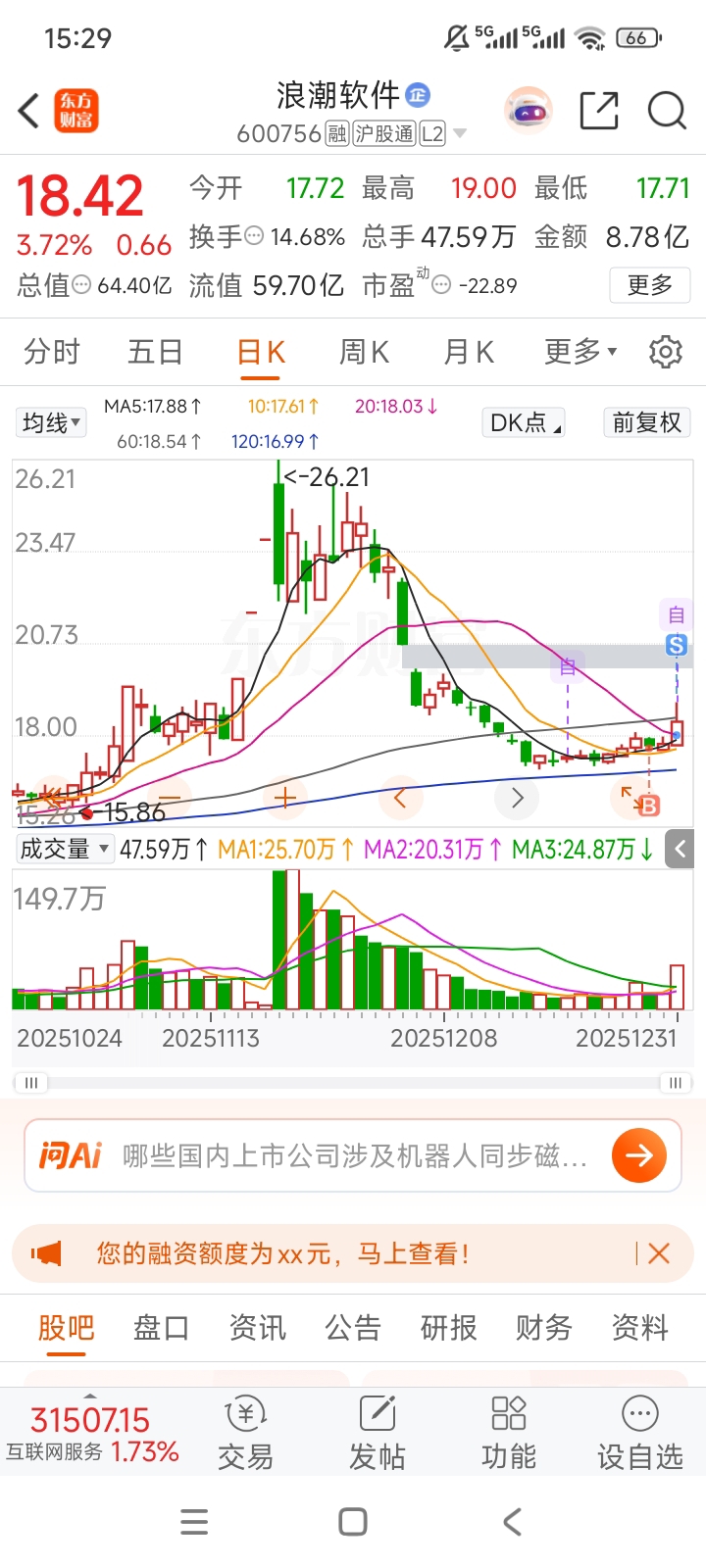706x1568 pixels.
Task: Tap 更多 to see more quote data
Action: [x=650, y=285]
